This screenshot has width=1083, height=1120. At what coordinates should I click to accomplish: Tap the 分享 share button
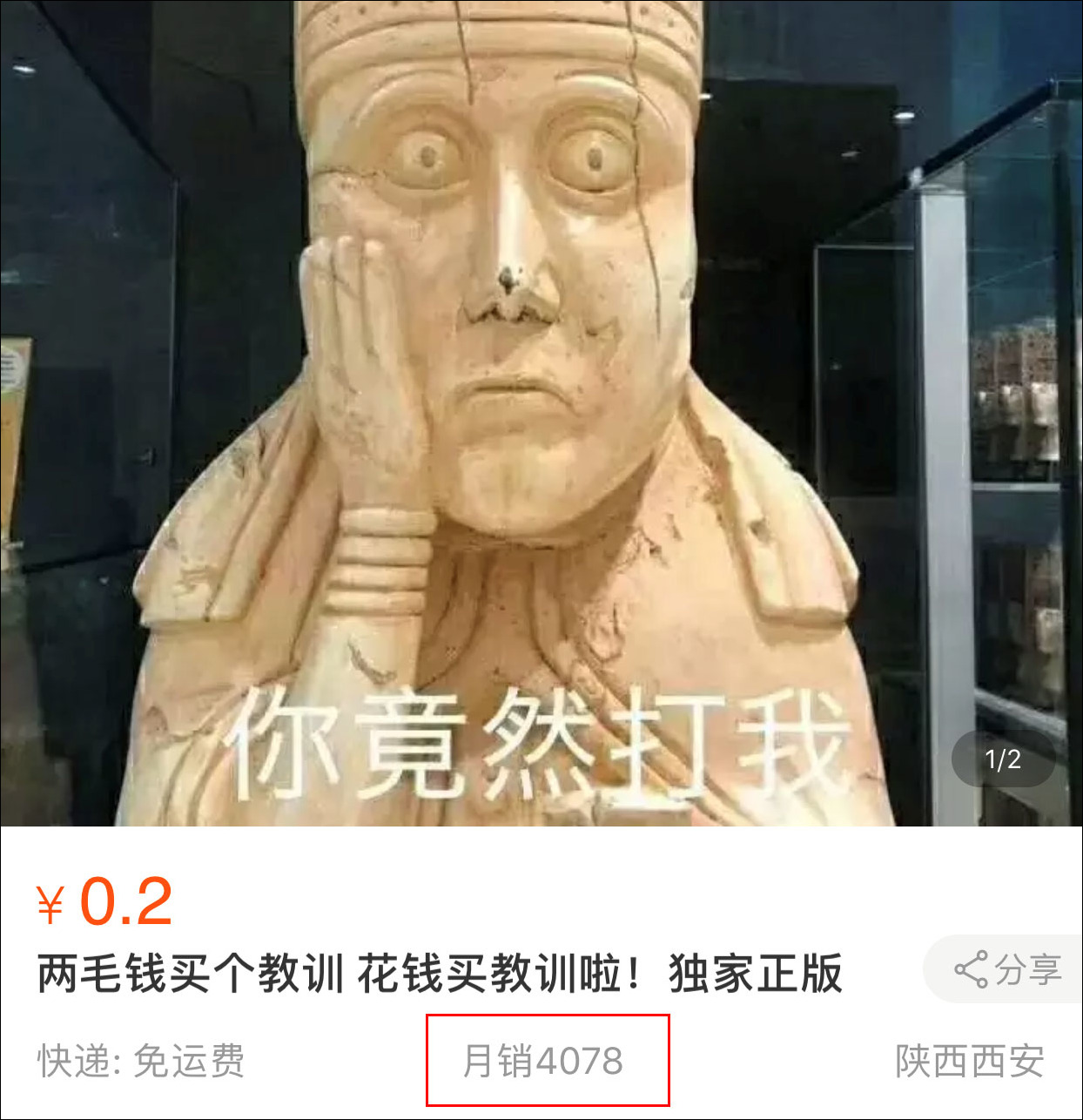click(1008, 969)
